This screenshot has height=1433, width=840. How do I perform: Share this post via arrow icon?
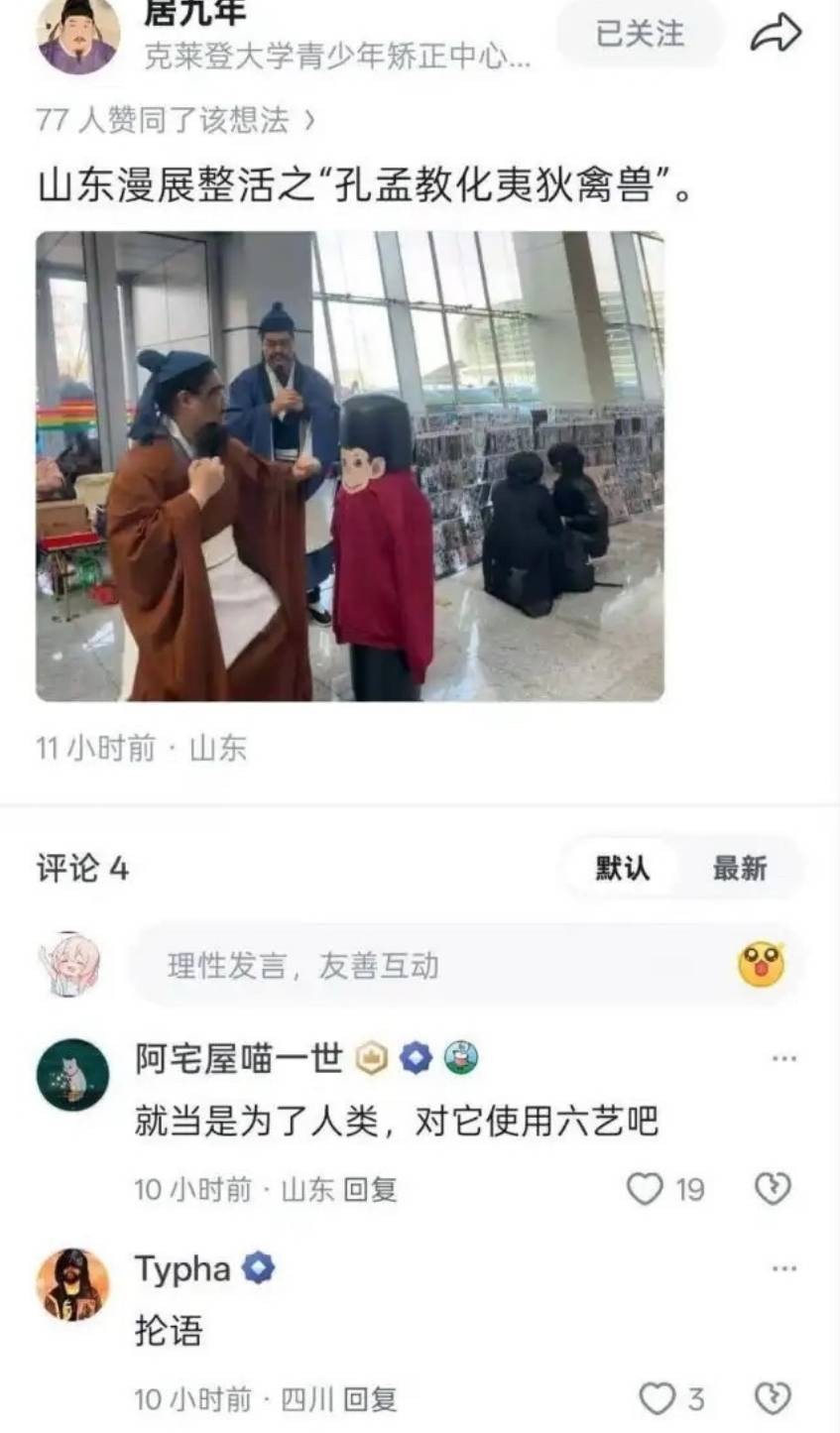point(776,34)
